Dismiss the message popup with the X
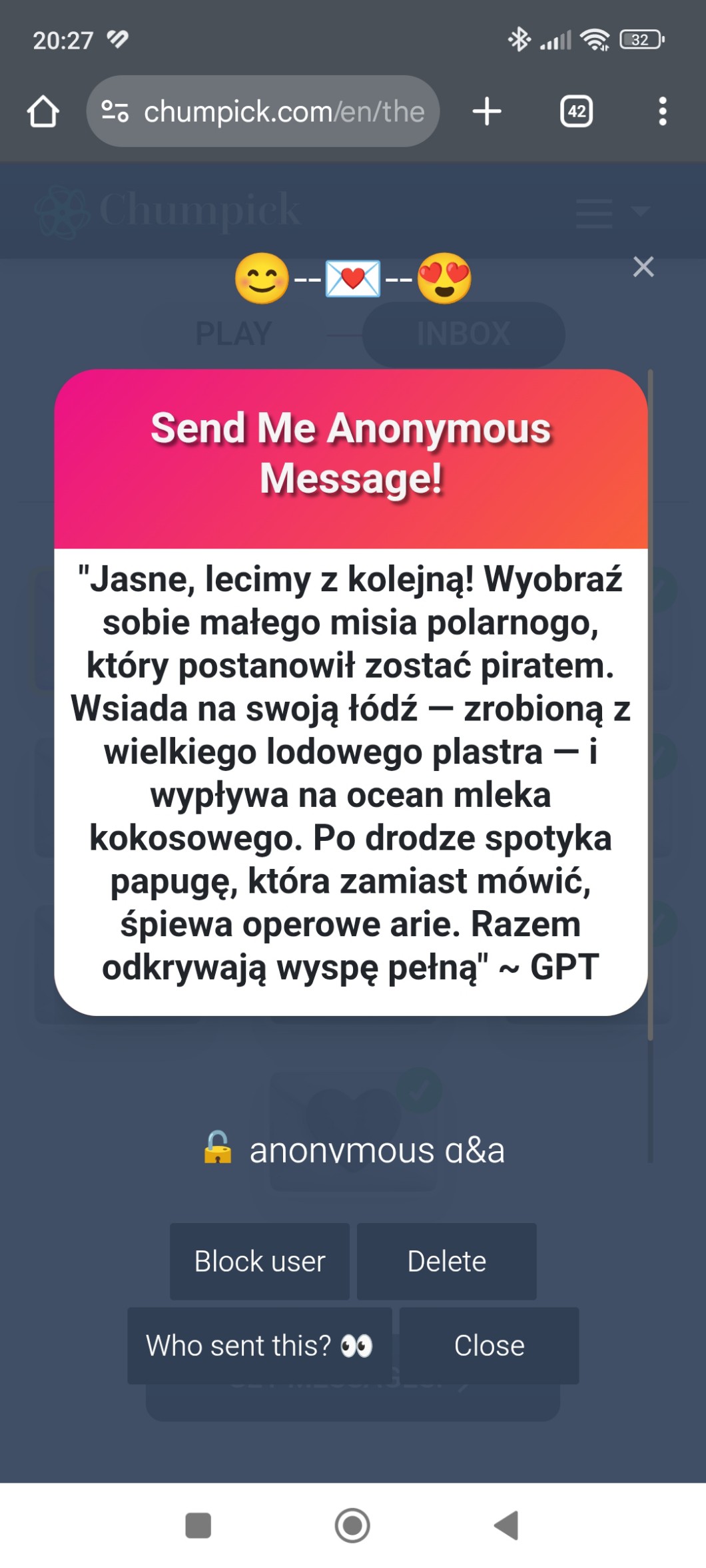 click(x=643, y=267)
